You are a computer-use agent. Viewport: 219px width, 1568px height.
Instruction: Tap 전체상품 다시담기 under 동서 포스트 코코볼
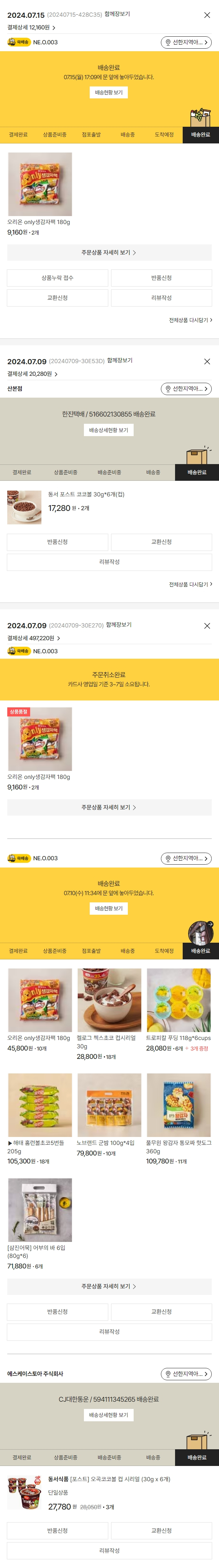coord(190,584)
